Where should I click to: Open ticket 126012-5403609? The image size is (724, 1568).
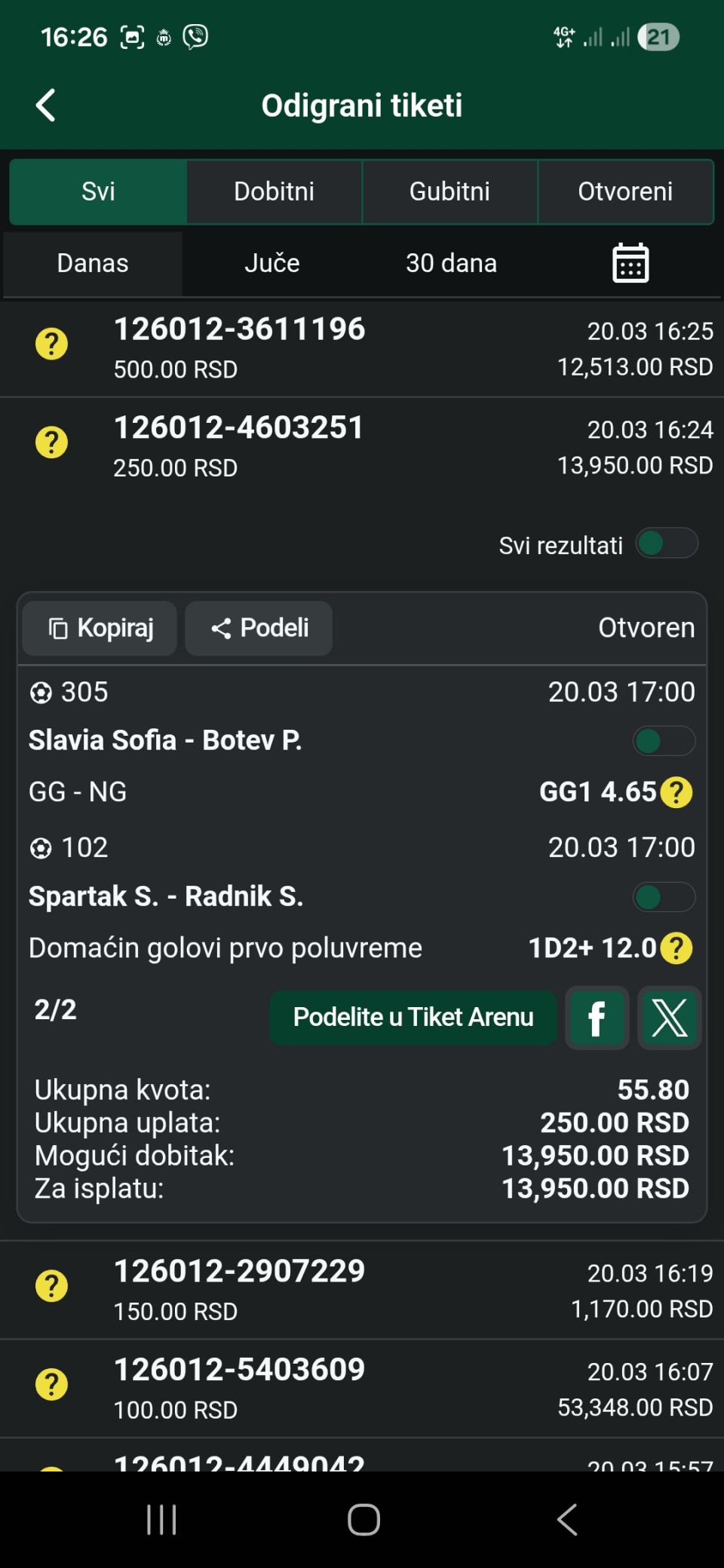pyautogui.click(x=362, y=1388)
